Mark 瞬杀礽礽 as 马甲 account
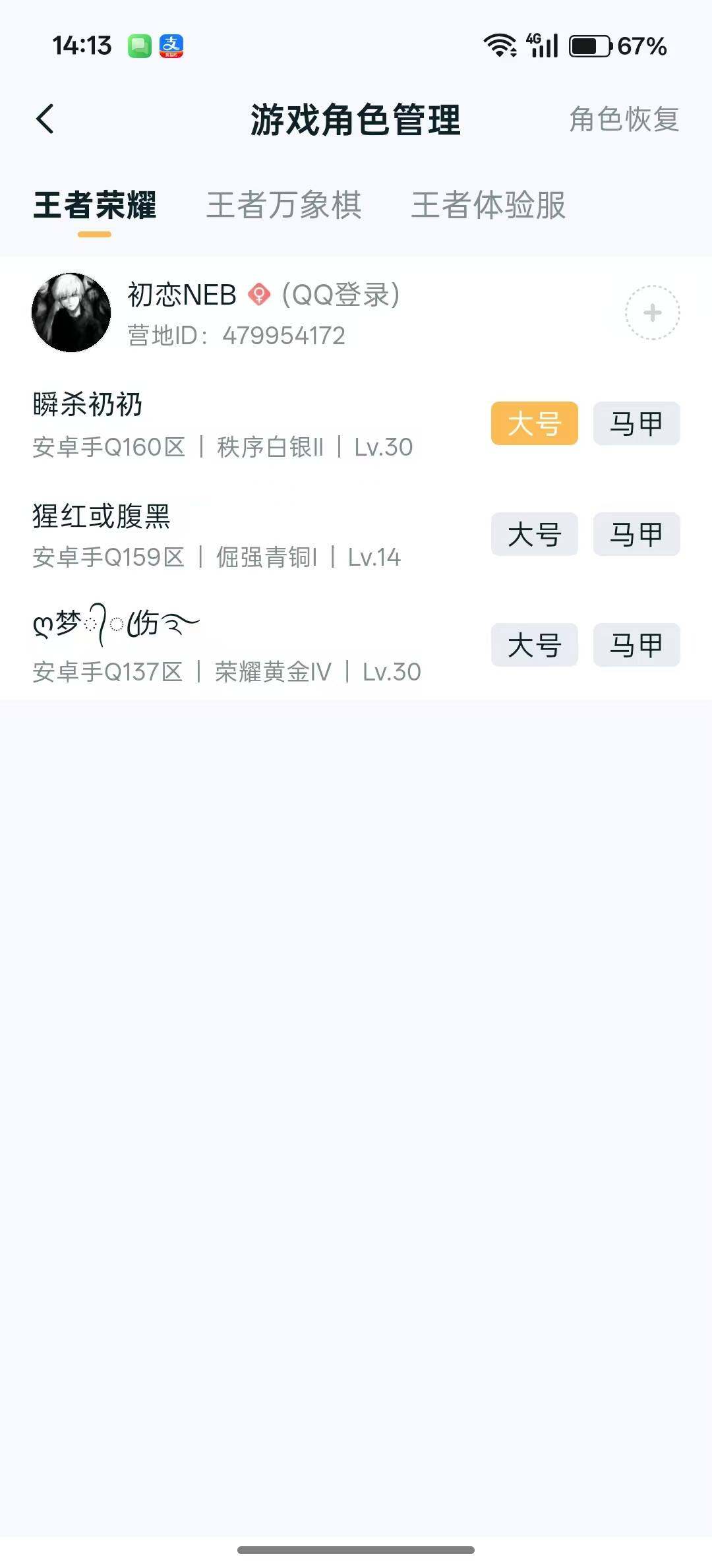 tap(636, 423)
